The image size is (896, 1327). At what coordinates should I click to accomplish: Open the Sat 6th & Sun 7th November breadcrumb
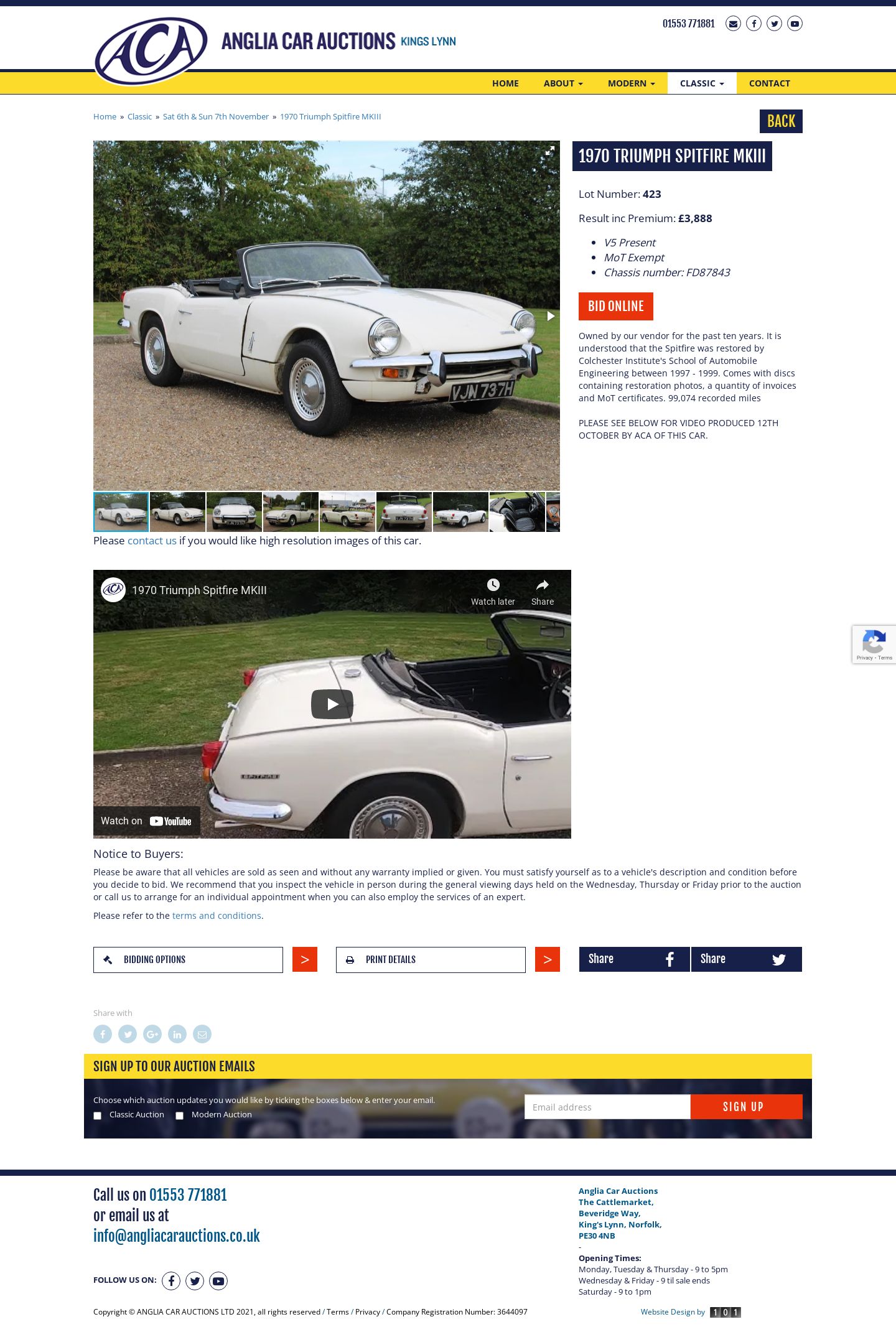tap(215, 116)
